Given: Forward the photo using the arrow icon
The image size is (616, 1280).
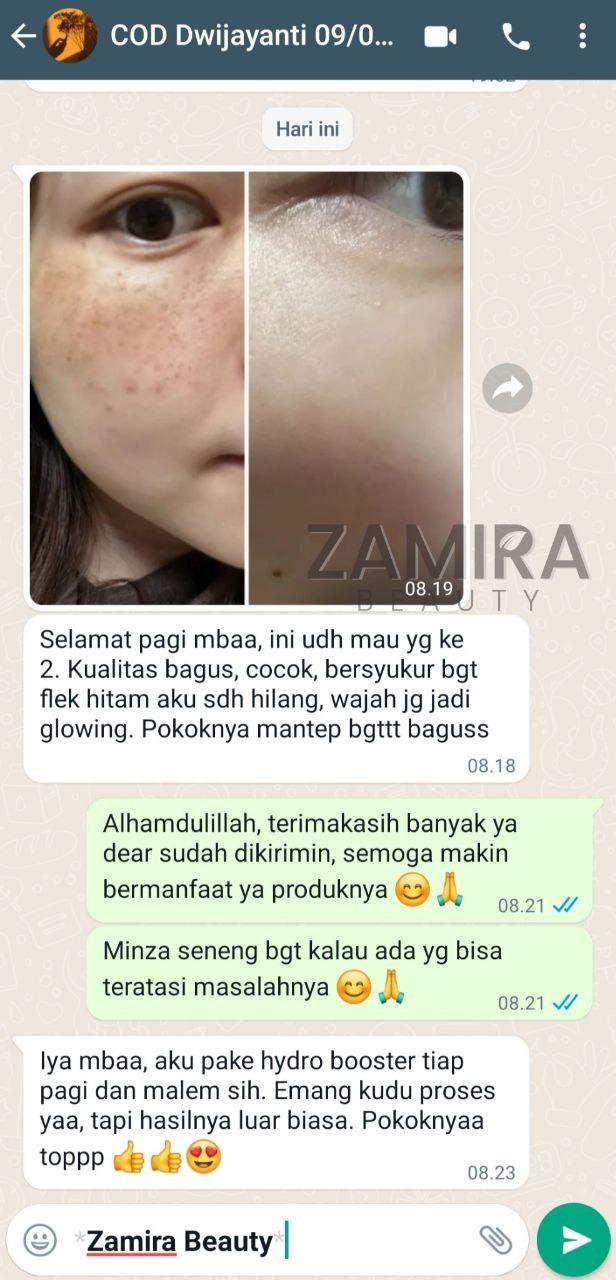Looking at the screenshot, I should 507,389.
